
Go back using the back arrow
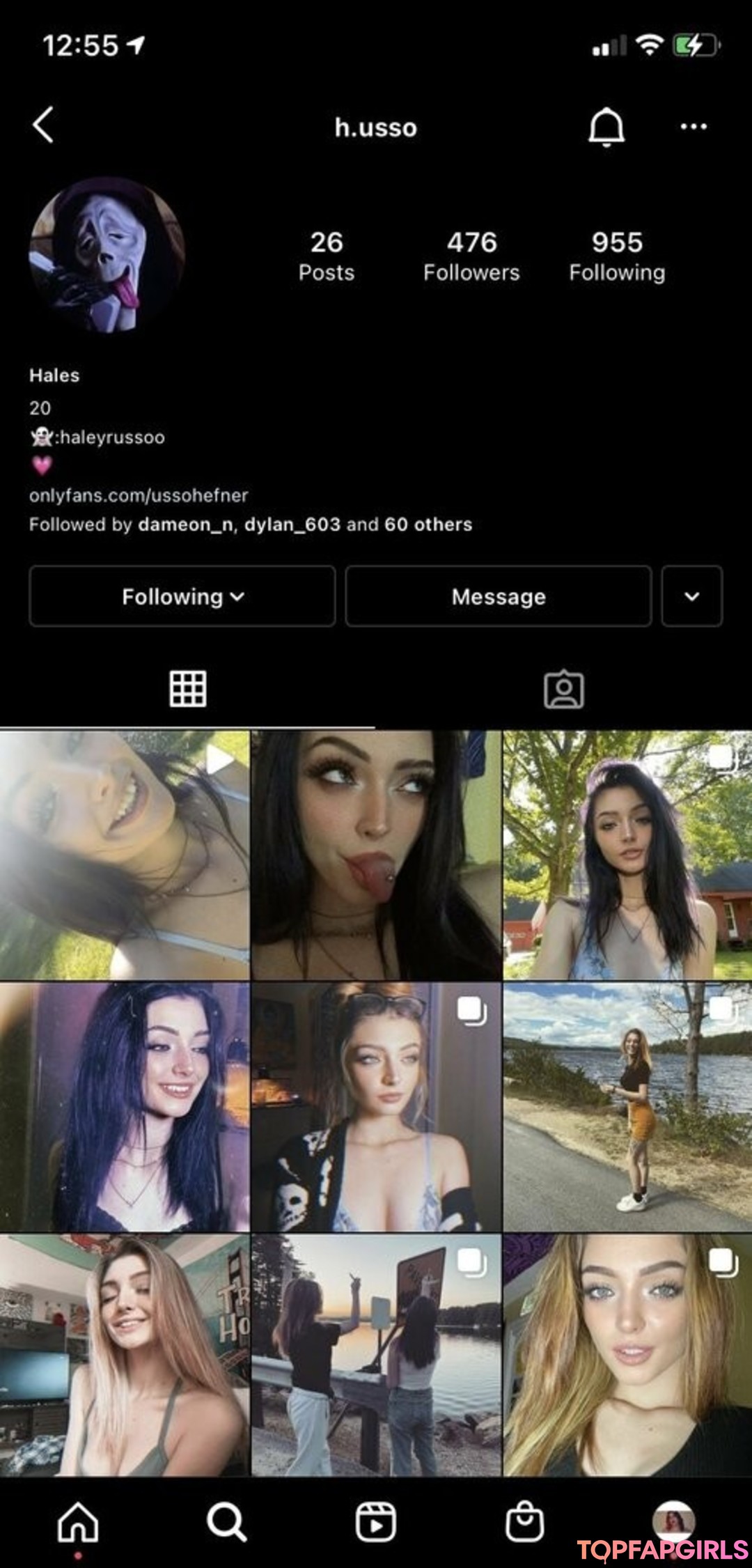click(x=43, y=125)
